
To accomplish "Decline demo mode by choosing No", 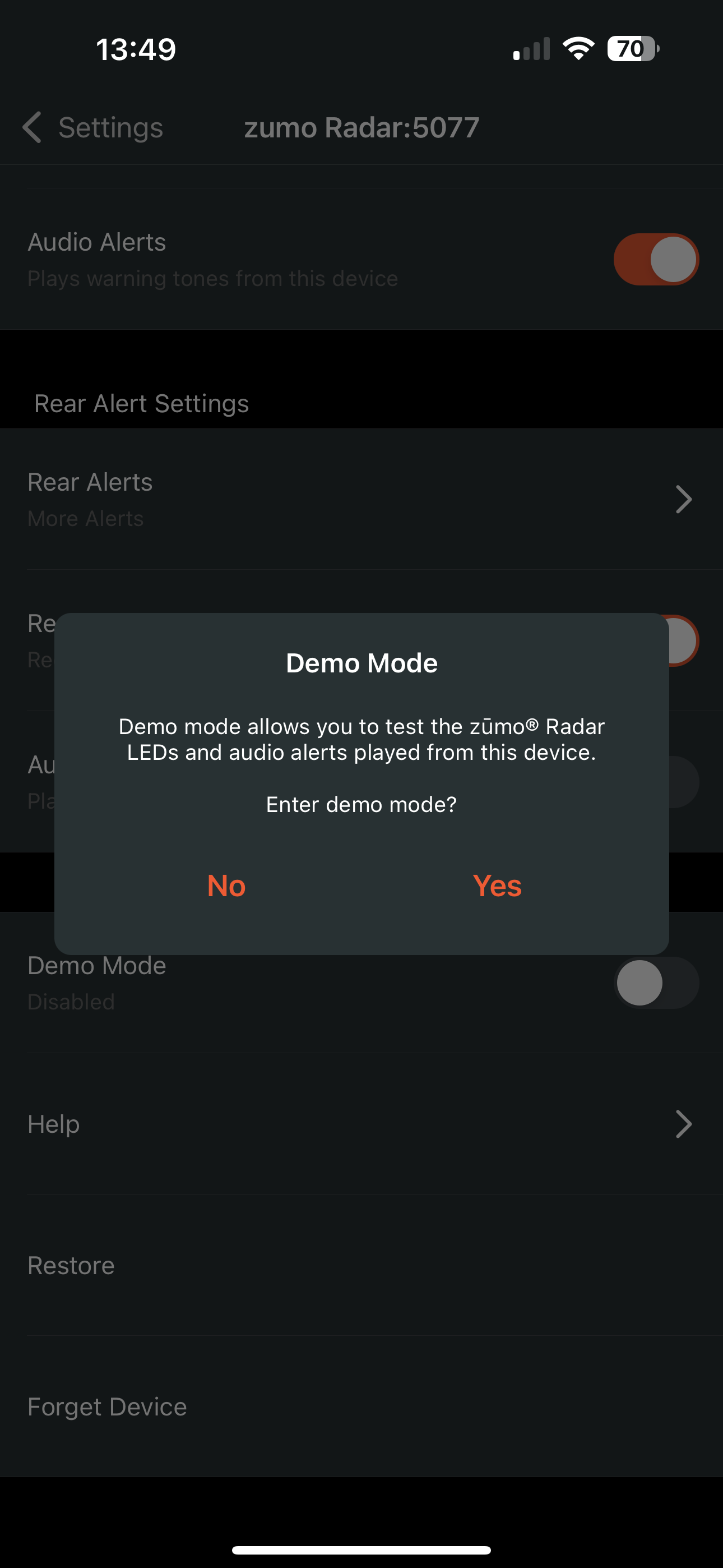I will click(226, 886).
